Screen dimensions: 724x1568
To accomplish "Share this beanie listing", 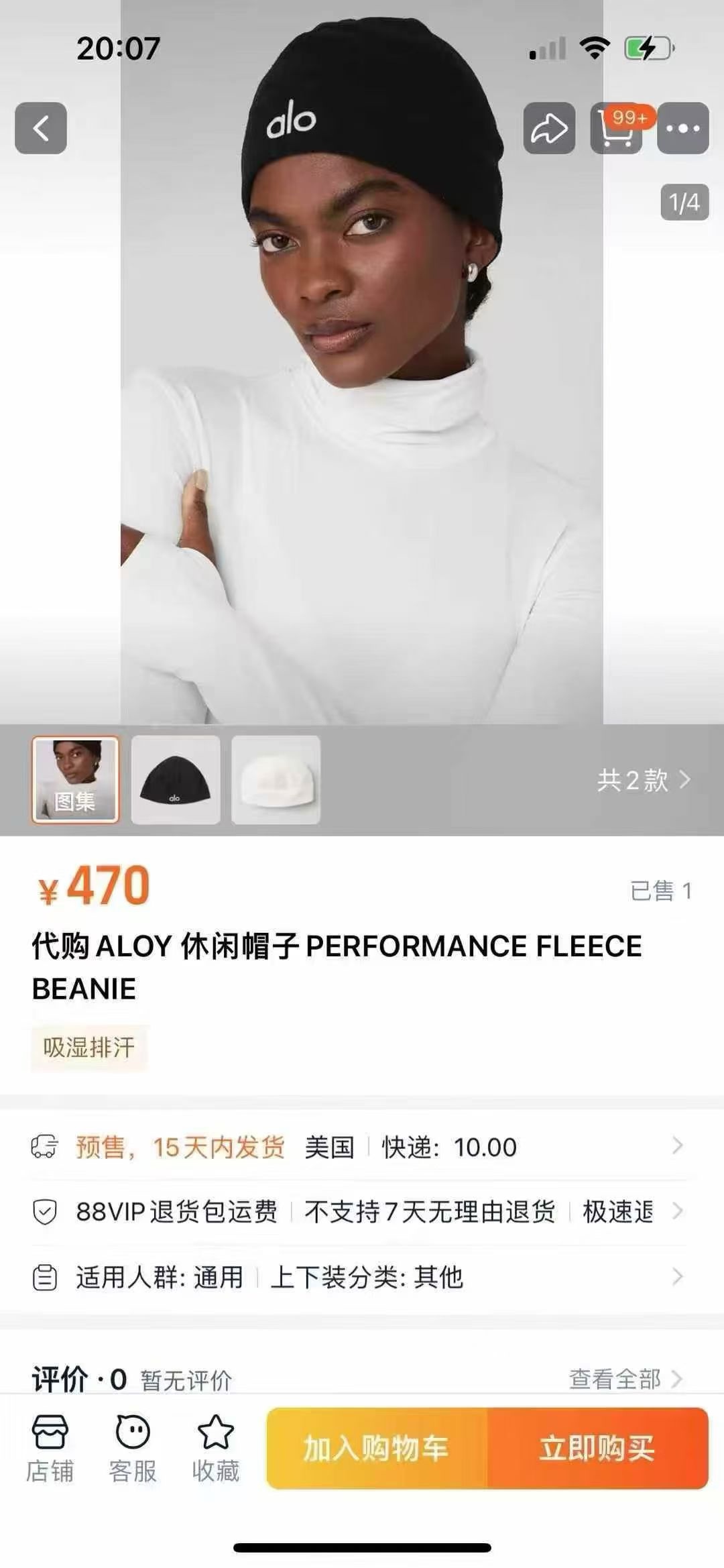I will pyautogui.click(x=549, y=128).
